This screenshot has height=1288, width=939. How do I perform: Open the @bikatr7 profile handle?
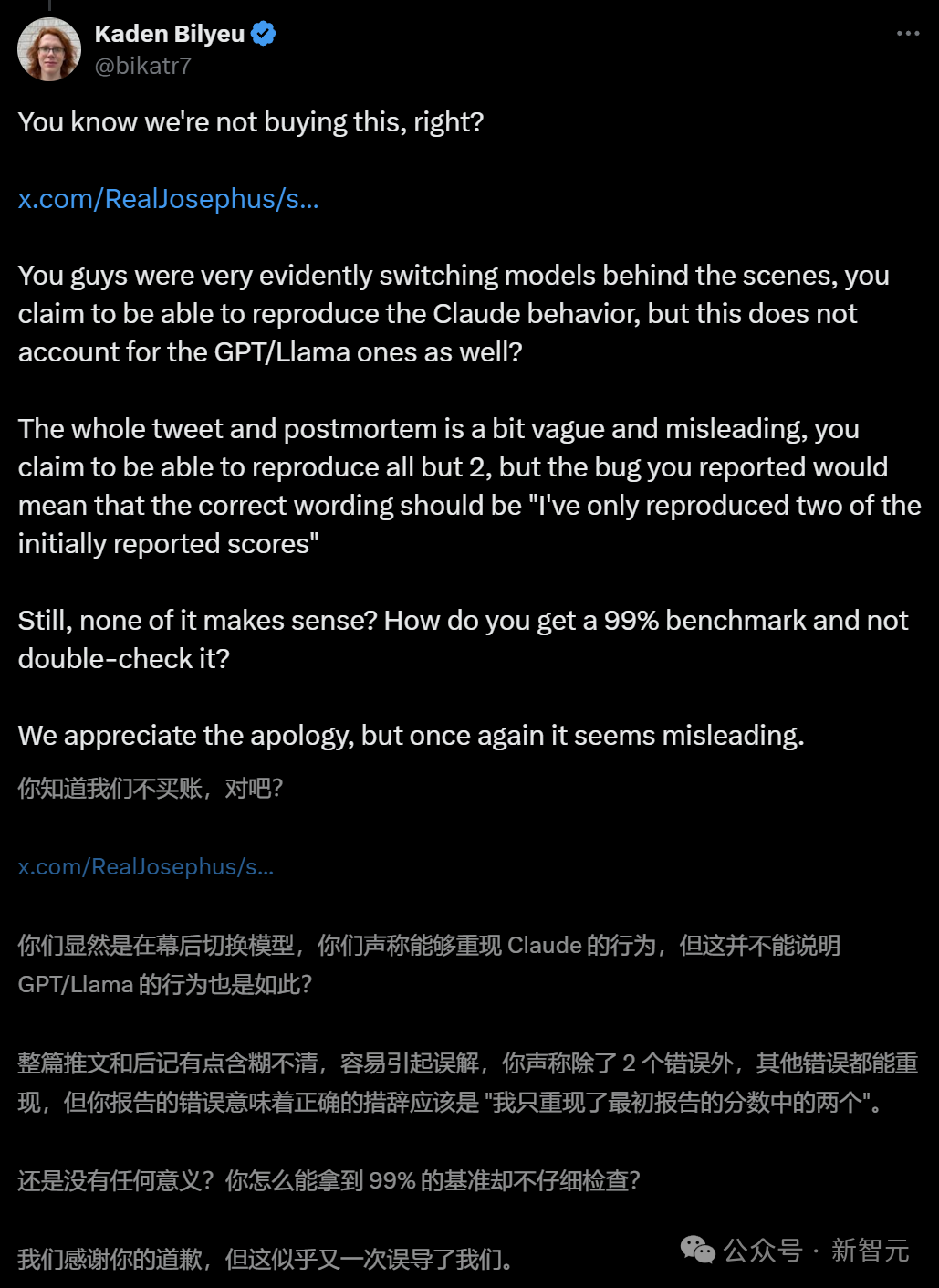tap(143, 66)
